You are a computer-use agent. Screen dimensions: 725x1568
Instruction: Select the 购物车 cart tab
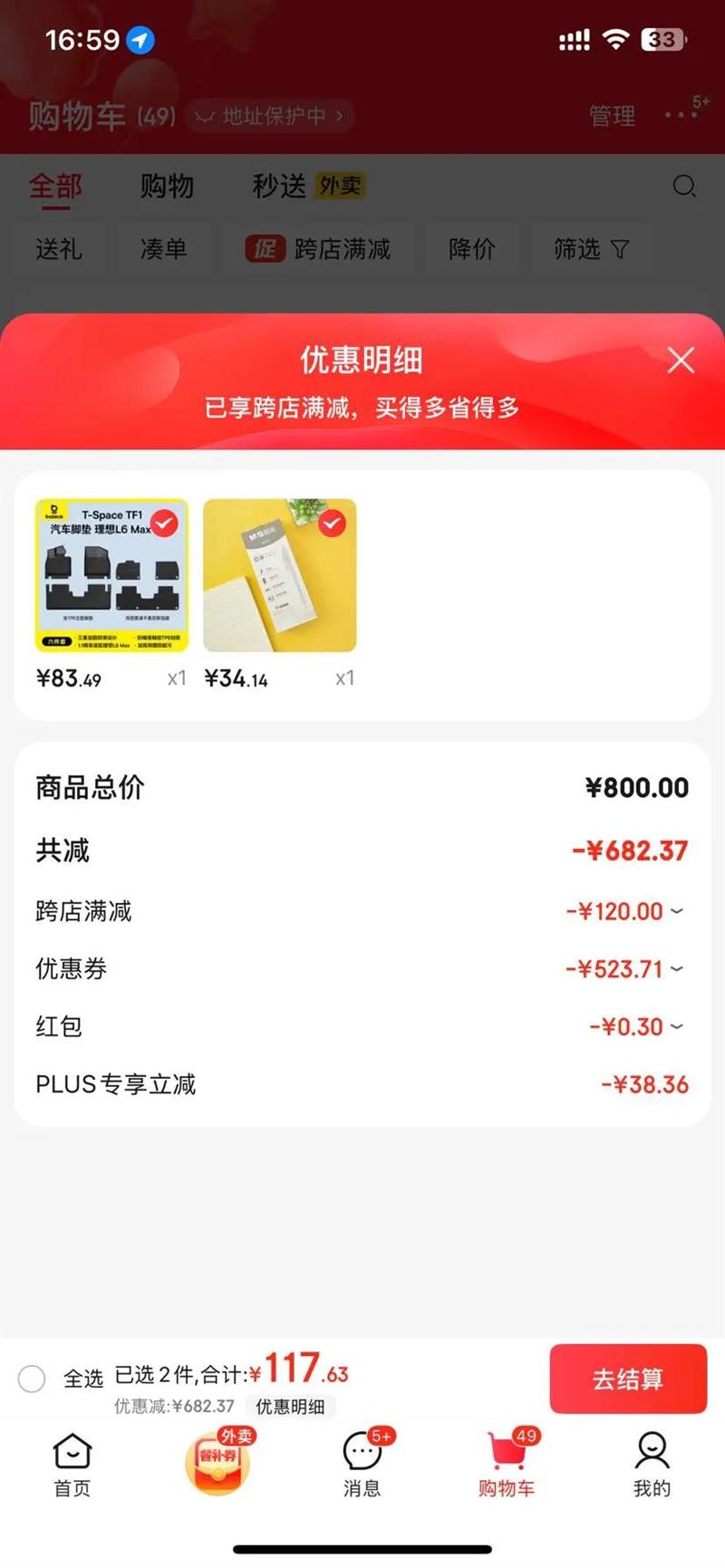(507, 1462)
